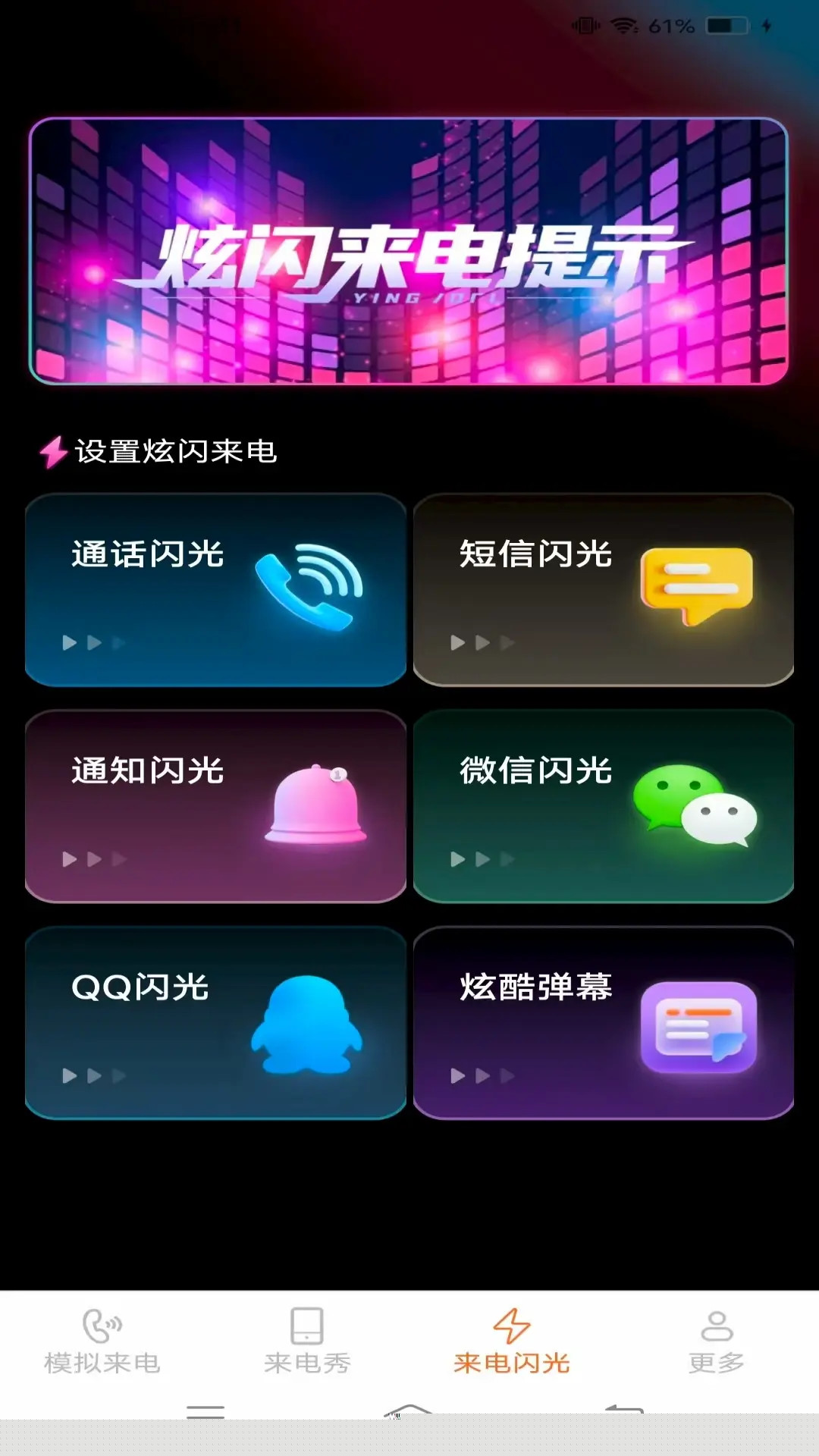Tap the 炫闪来电提示 banner

tap(409, 251)
